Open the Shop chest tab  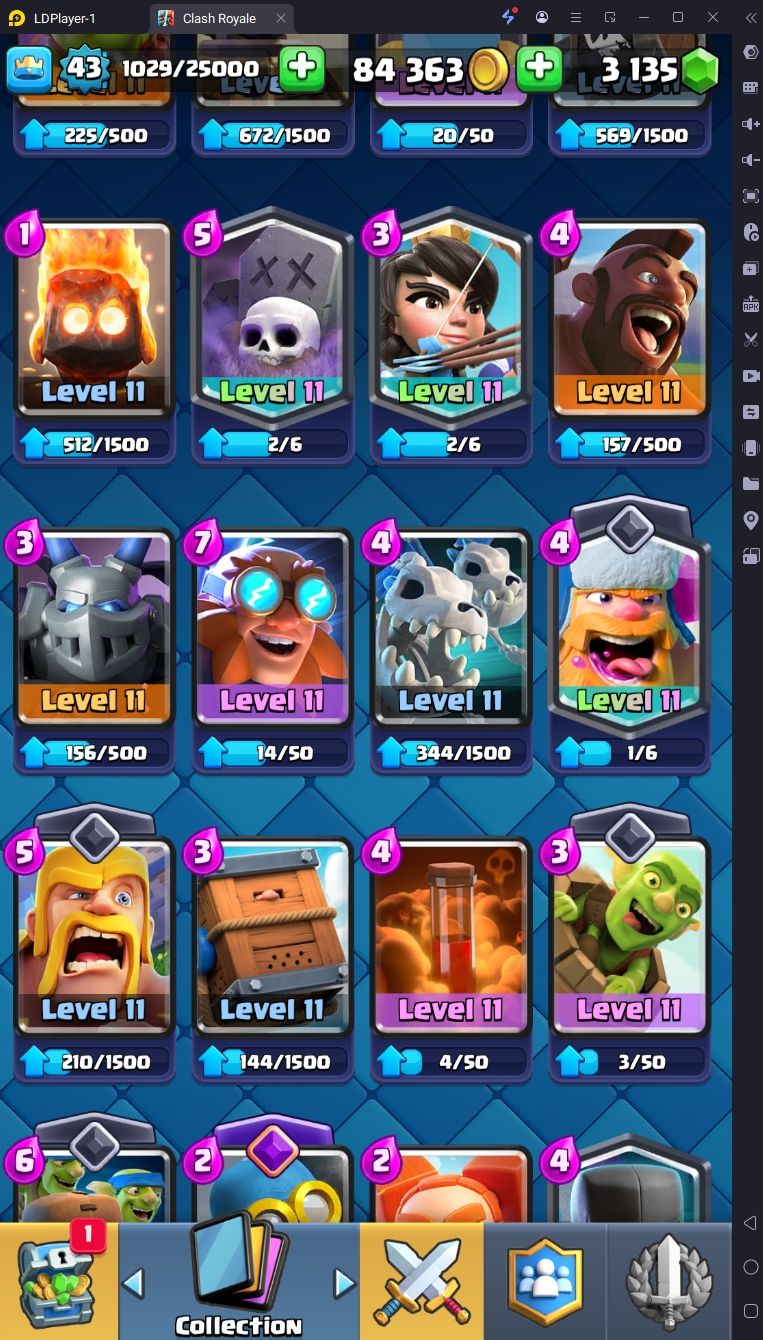click(x=58, y=1280)
